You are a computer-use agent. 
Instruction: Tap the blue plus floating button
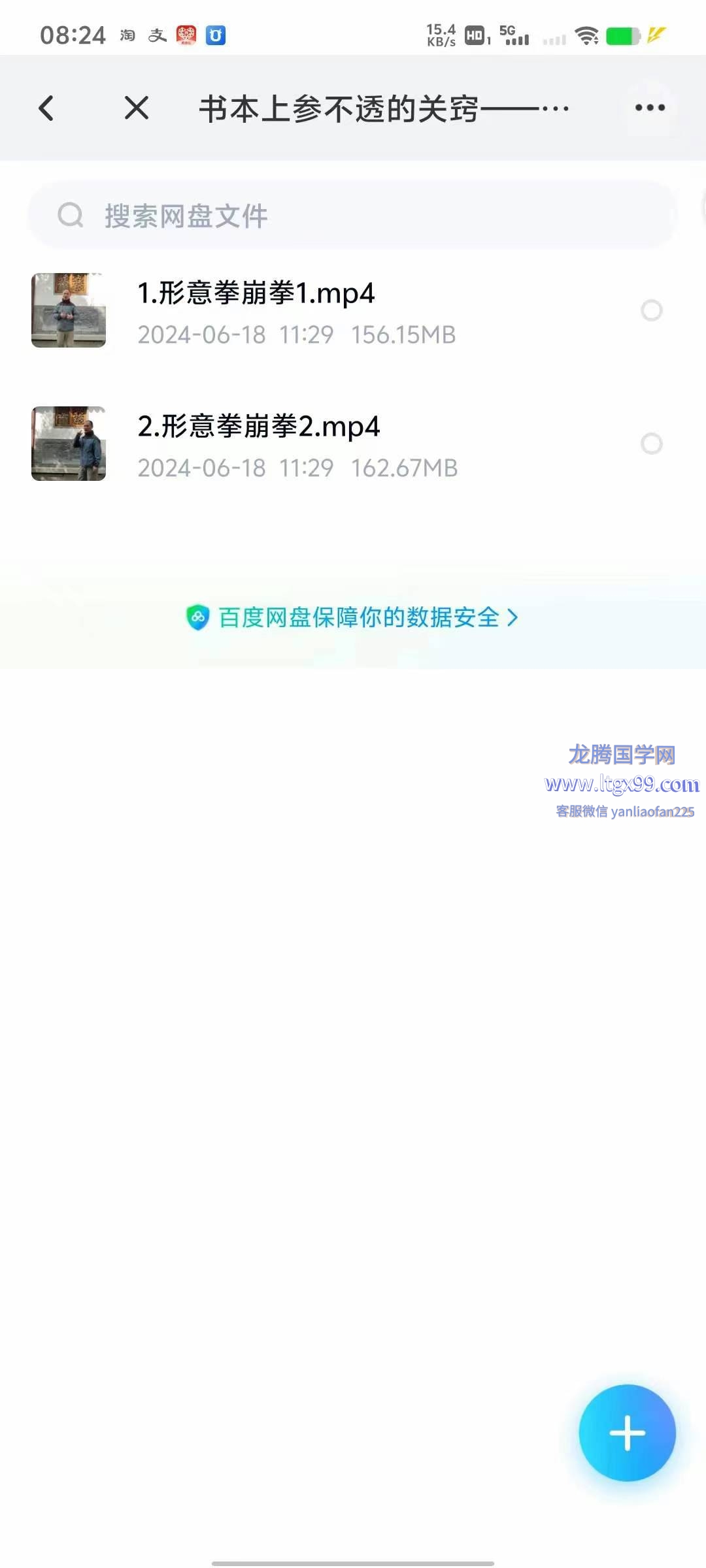point(627,1432)
